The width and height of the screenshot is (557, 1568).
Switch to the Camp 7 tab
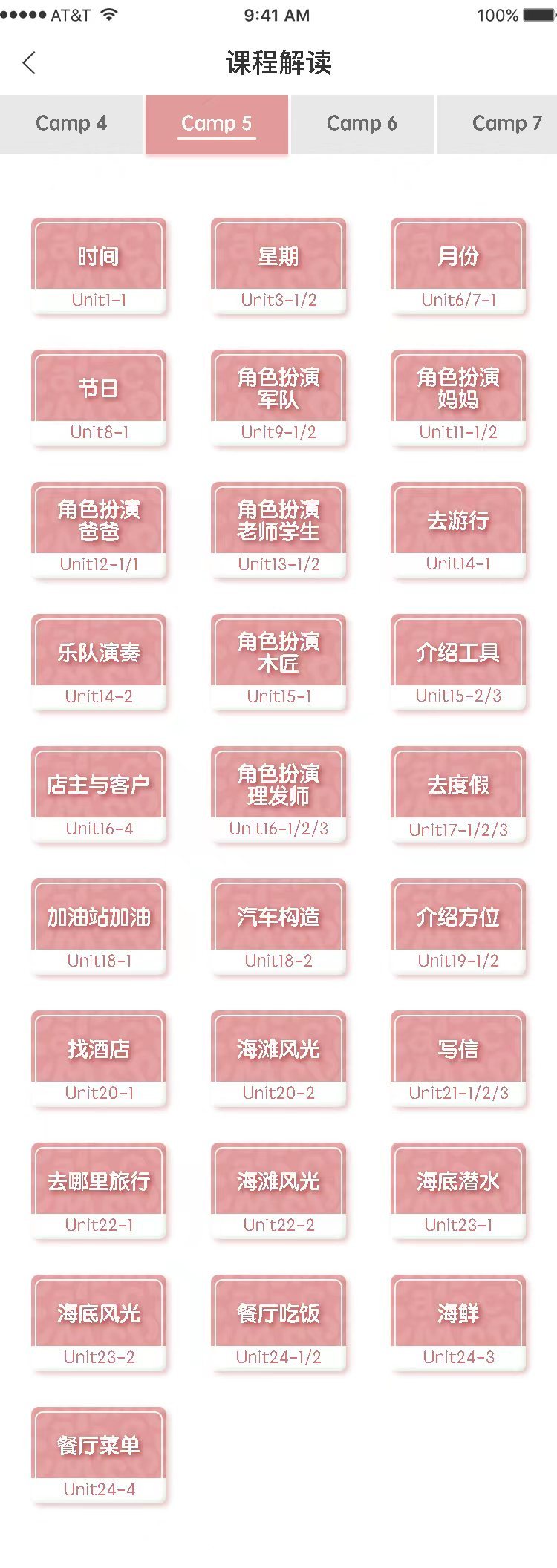[x=505, y=123]
